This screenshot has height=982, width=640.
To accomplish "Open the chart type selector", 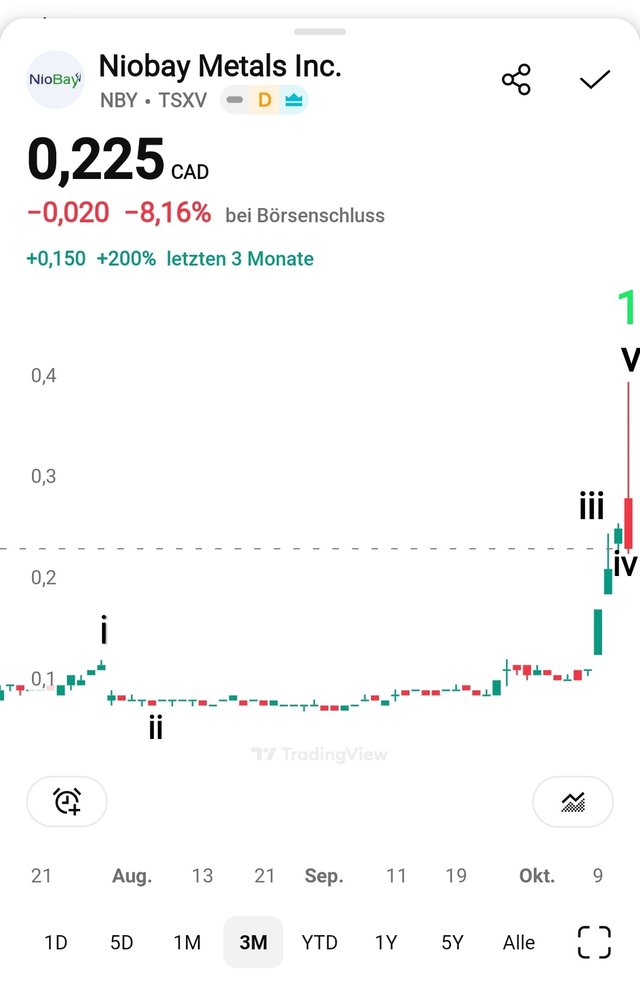I will point(573,801).
